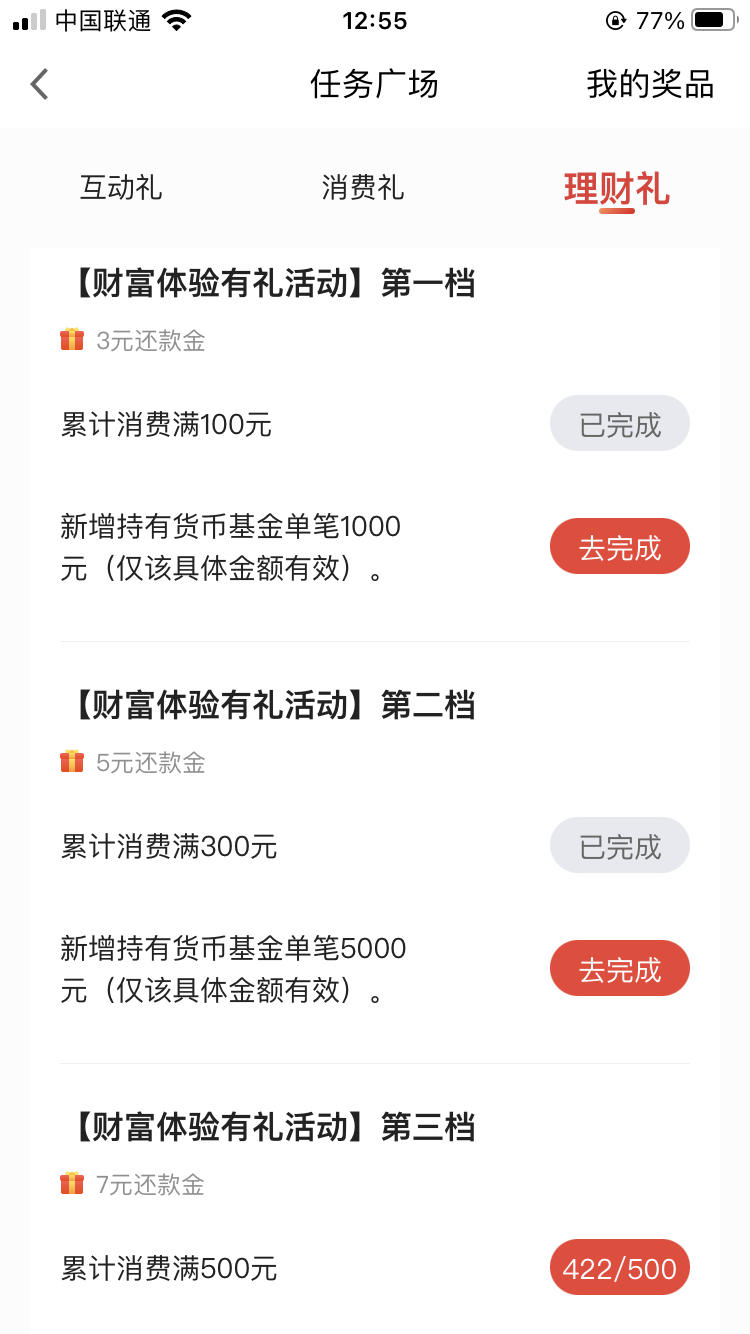Screen dimensions: 750x1334
Task: Switch to the 互动礼 tab
Action: click(x=121, y=188)
